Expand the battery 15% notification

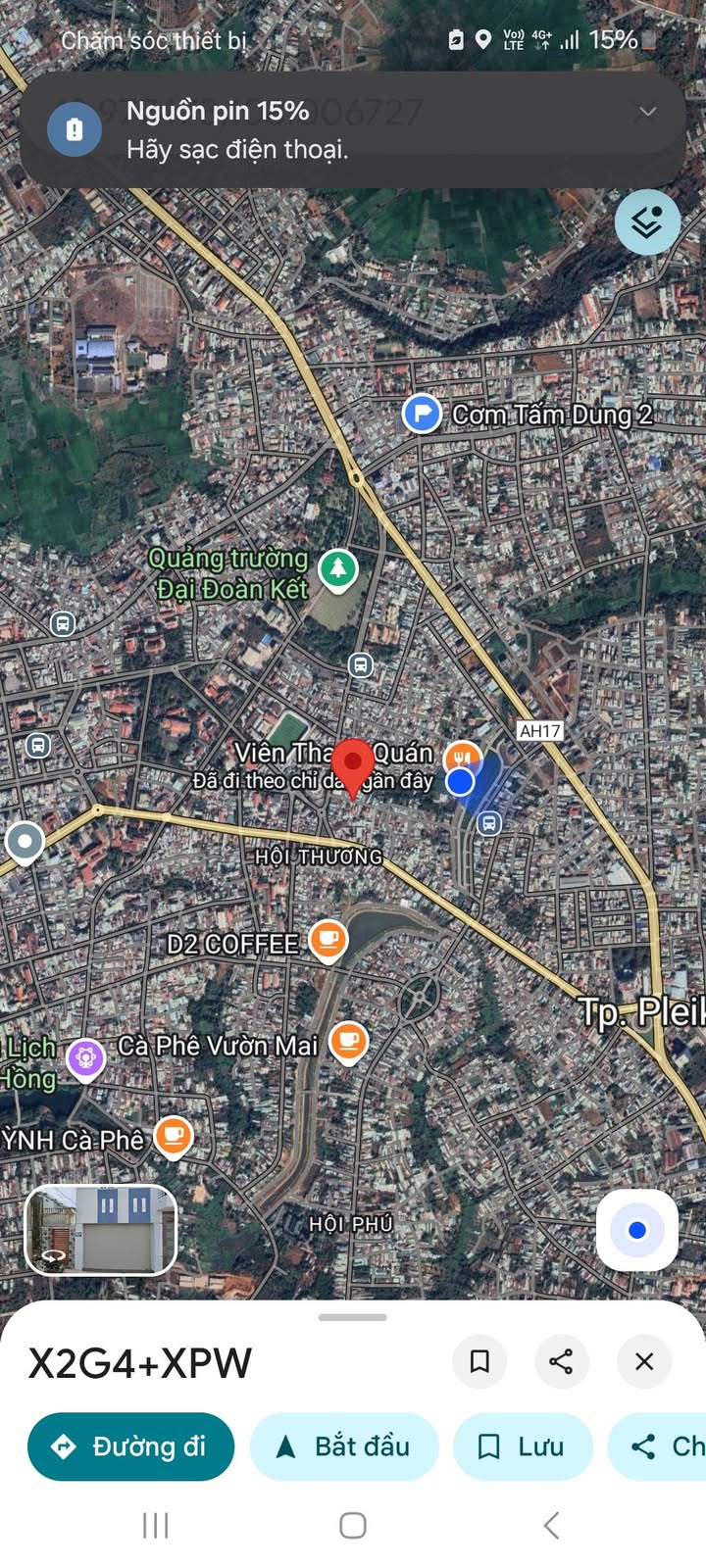pos(647,112)
